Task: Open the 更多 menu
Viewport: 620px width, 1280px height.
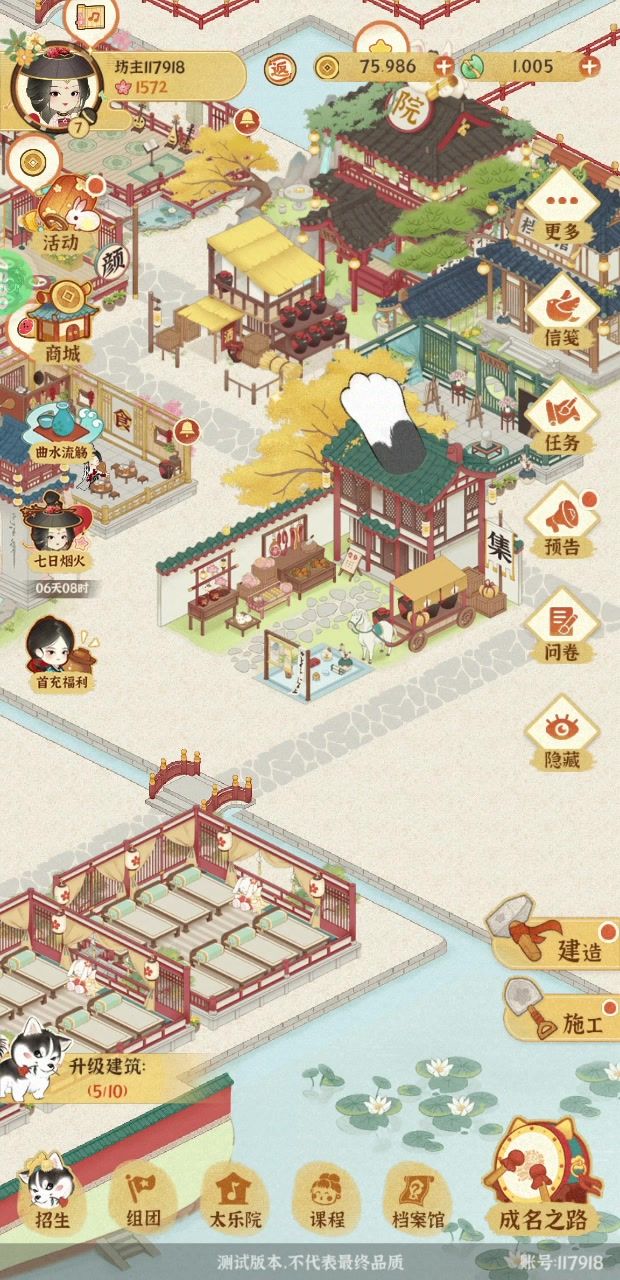Action: [562, 212]
